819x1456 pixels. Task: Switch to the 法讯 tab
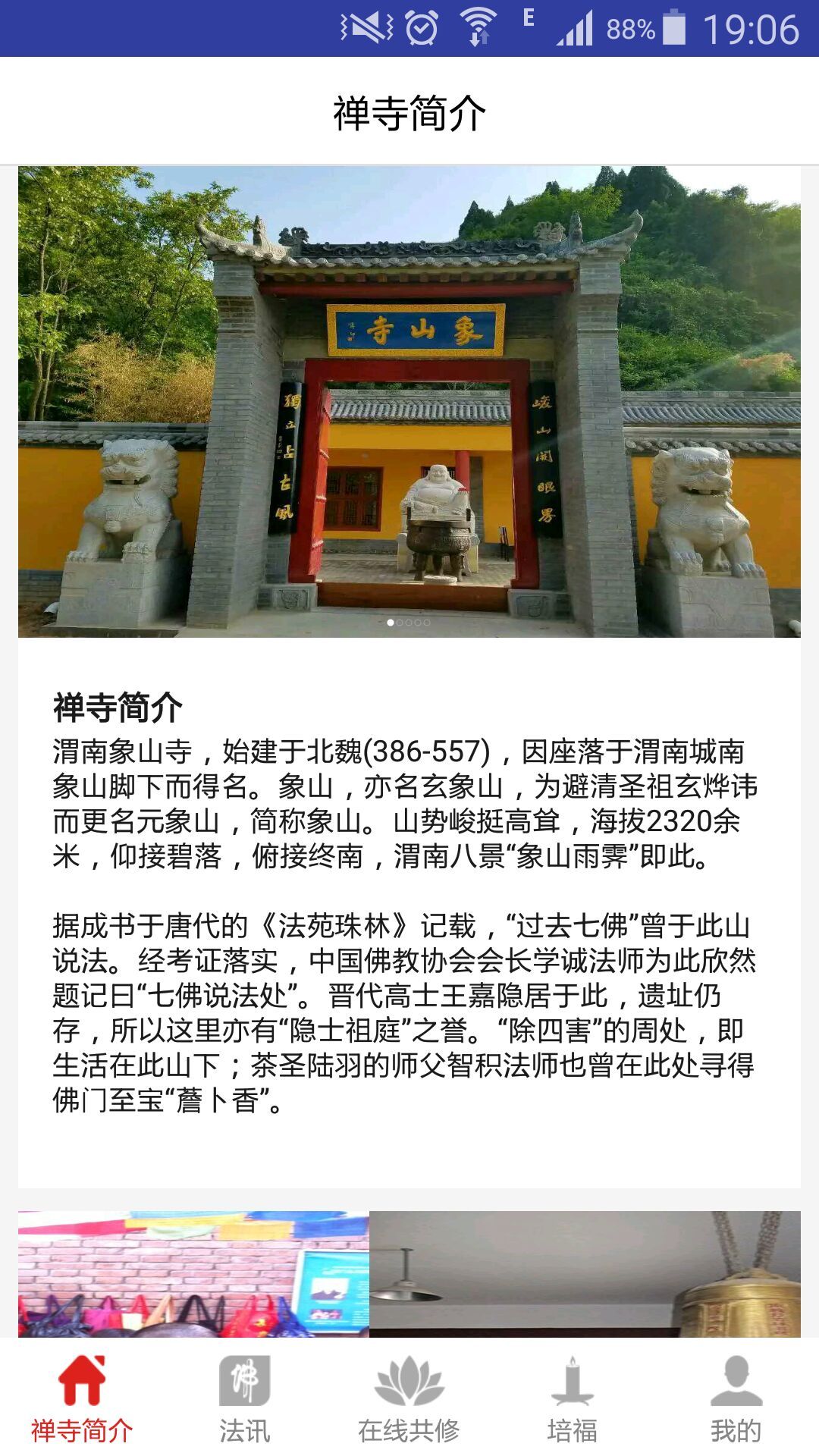coord(245,1399)
